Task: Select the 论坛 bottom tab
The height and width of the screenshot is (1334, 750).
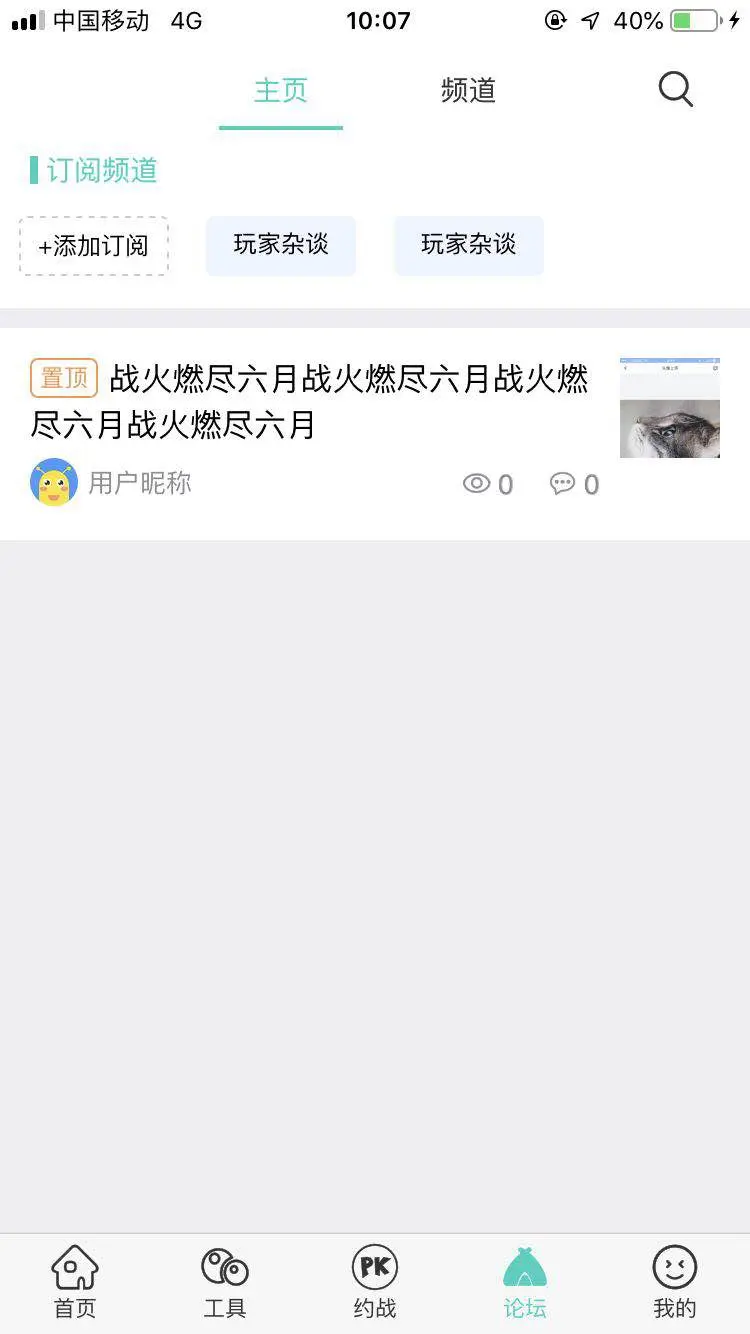Action: pos(525,1282)
